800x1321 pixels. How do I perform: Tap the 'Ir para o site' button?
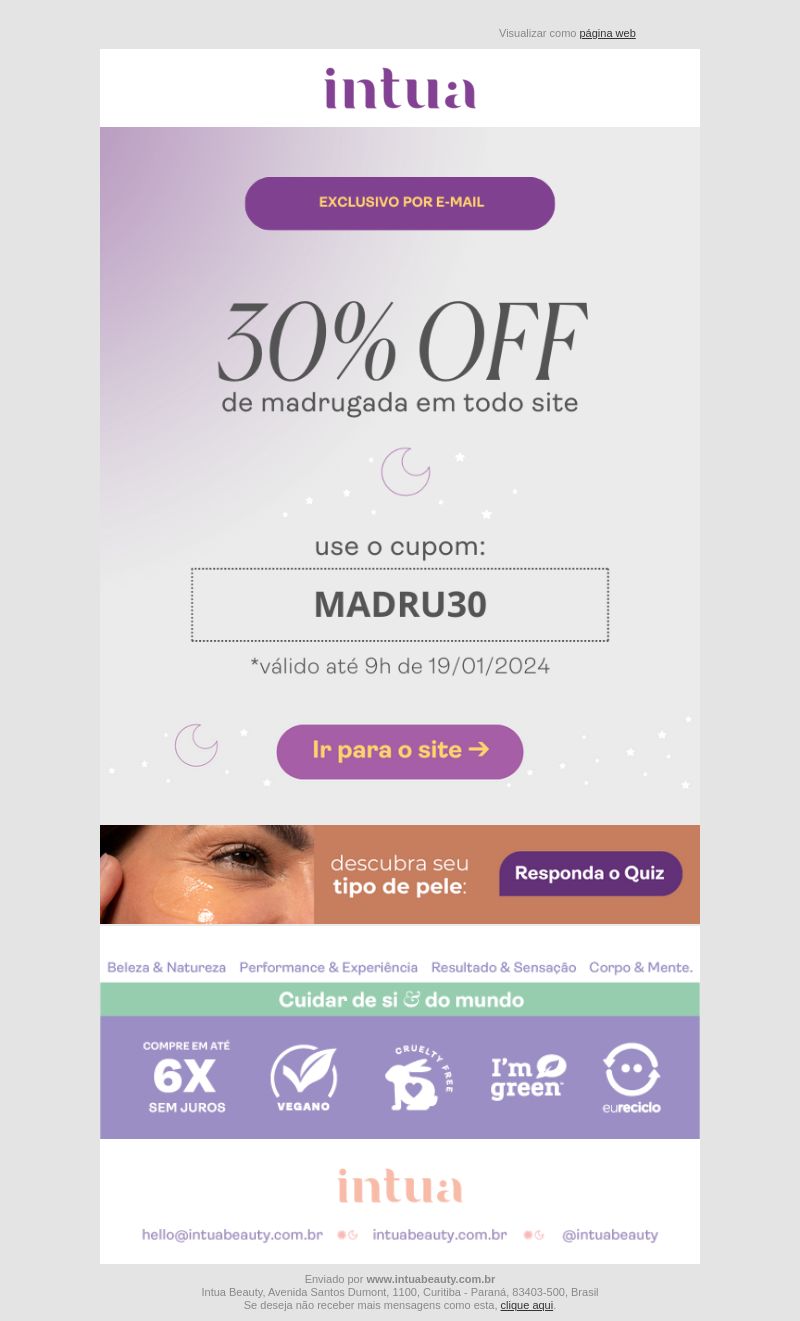(x=400, y=751)
